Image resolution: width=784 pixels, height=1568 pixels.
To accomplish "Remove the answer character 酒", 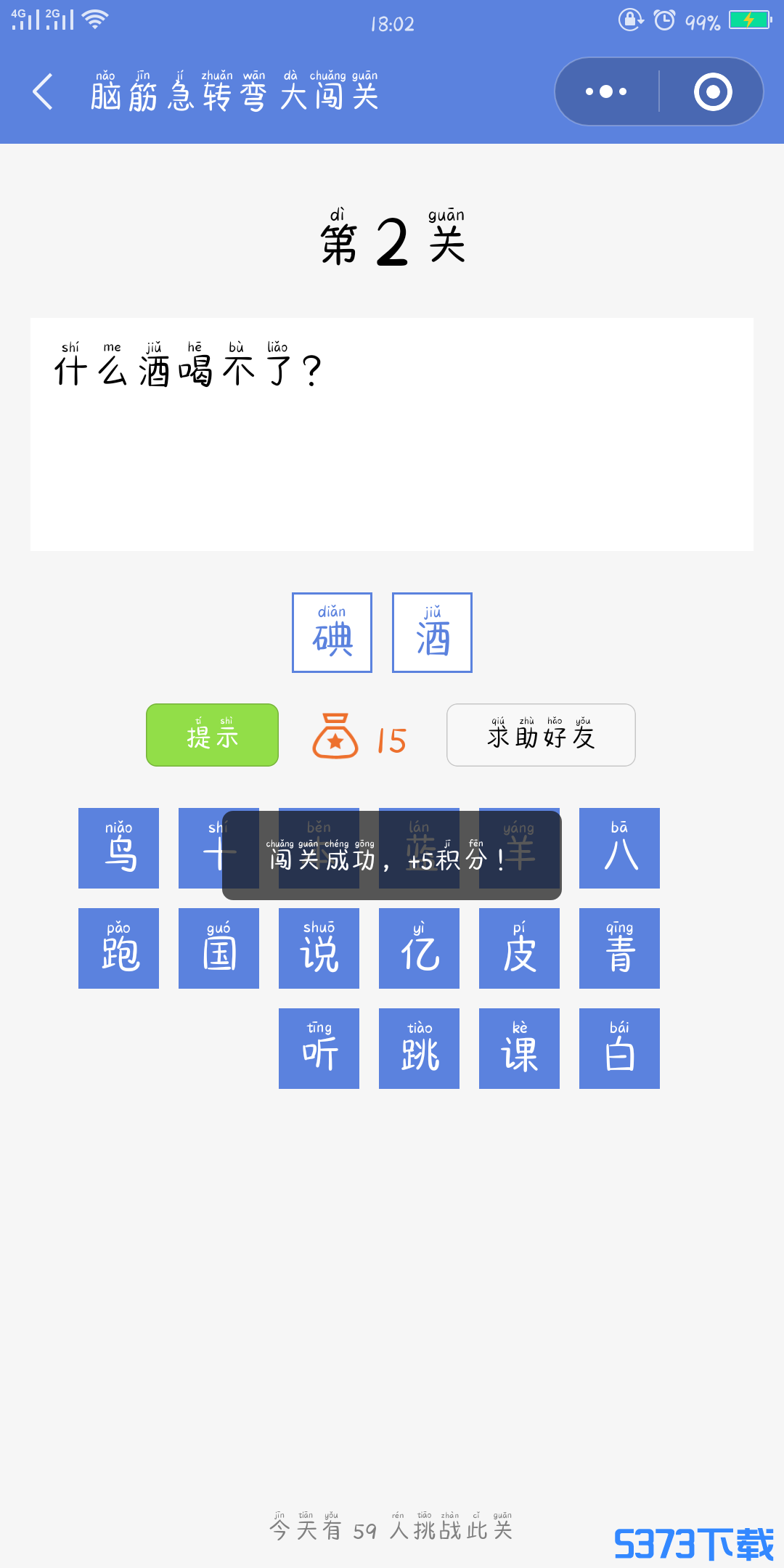I will pos(432,632).
